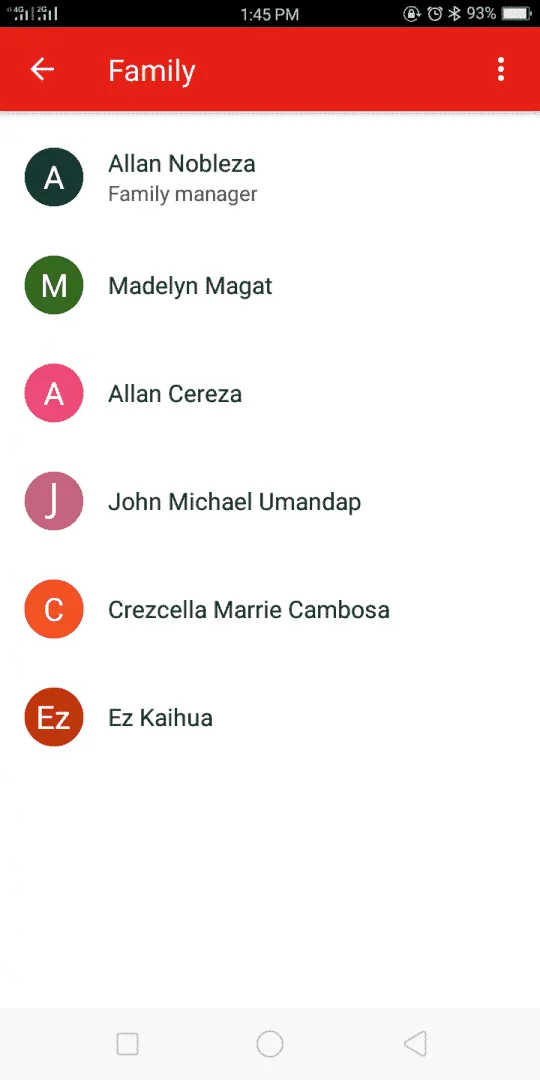540x1080 pixels.
Task: Go back using the arrow beside Family
Action: tap(42, 70)
